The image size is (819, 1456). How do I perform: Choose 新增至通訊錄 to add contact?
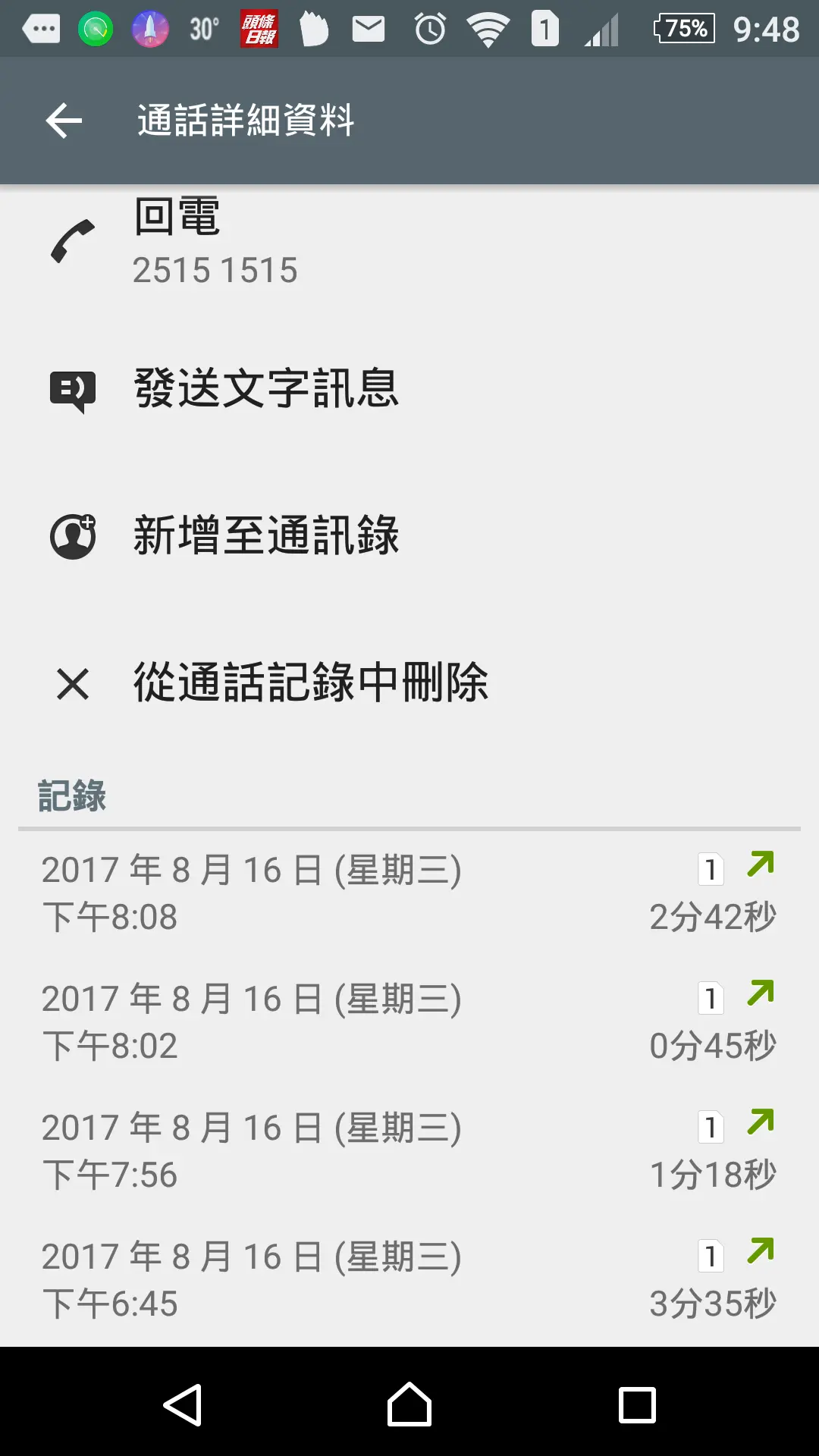(x=265, y=536)
